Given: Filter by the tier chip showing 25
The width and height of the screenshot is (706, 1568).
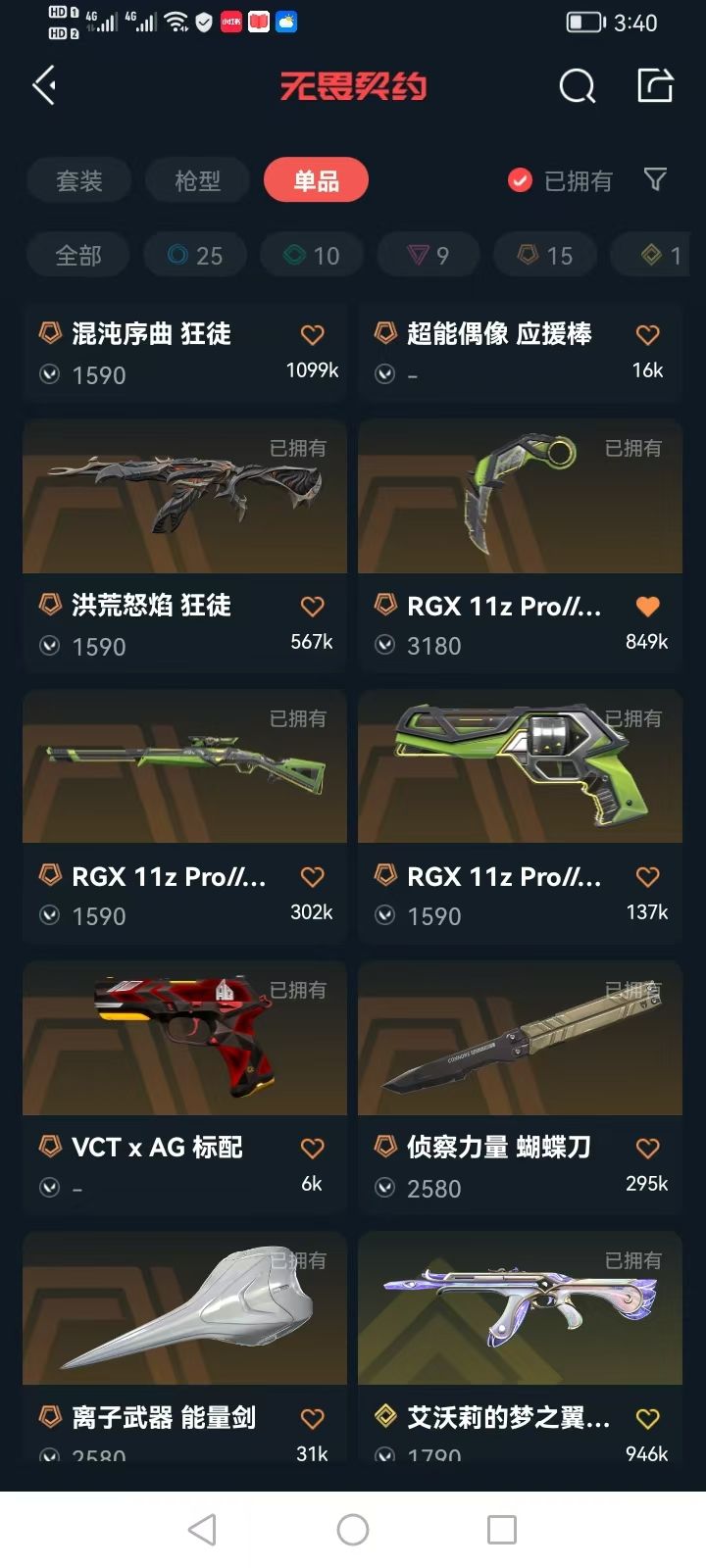Looking at the screenshot, I should pos(195,256).
